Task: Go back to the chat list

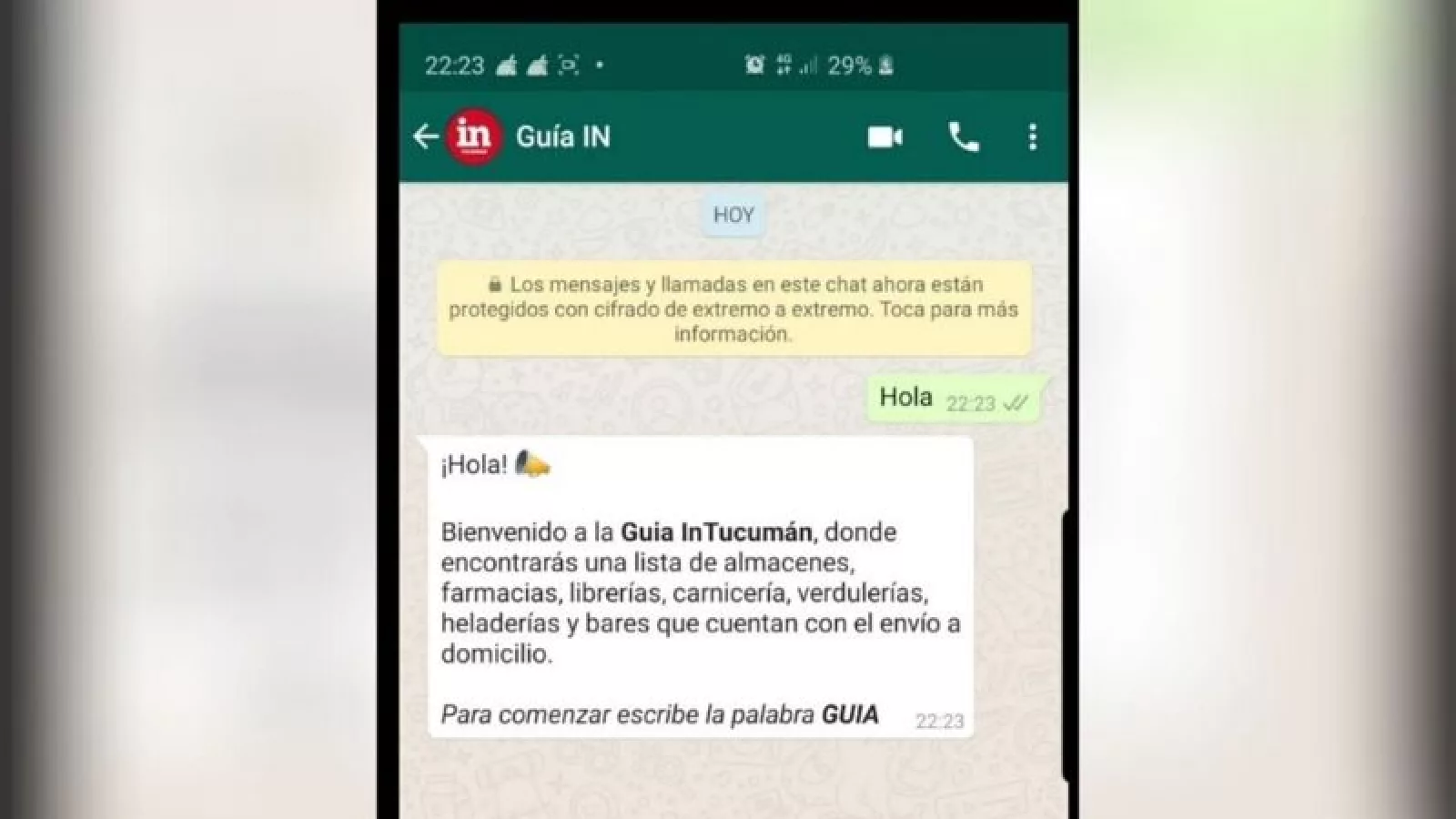Action: pos(425,136)
